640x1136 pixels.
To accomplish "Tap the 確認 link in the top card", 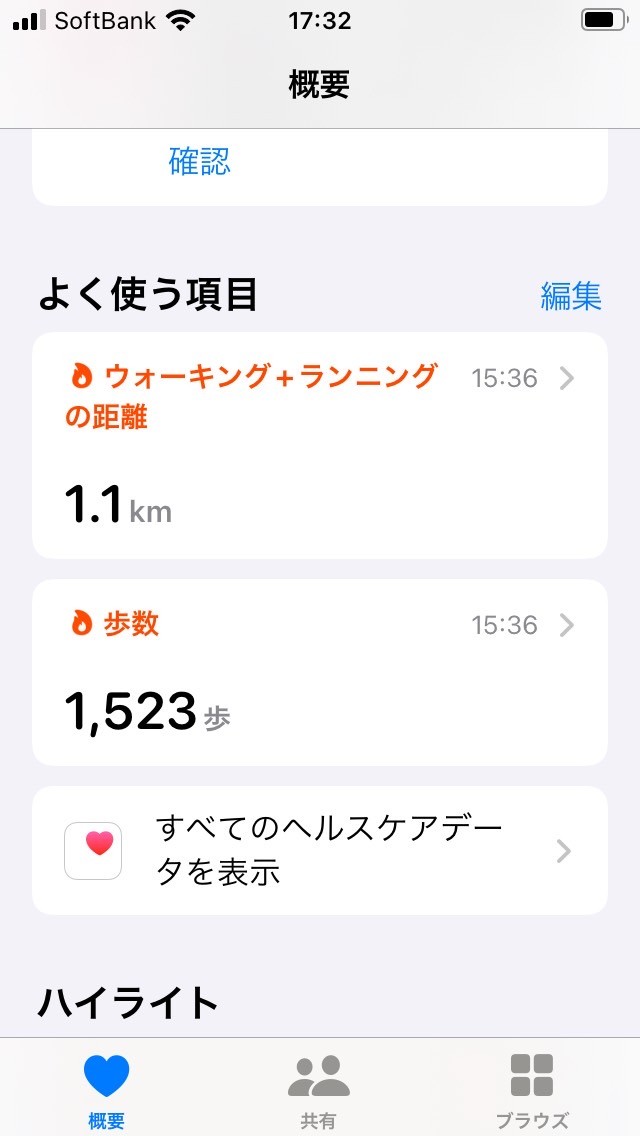I will point(199,161).
